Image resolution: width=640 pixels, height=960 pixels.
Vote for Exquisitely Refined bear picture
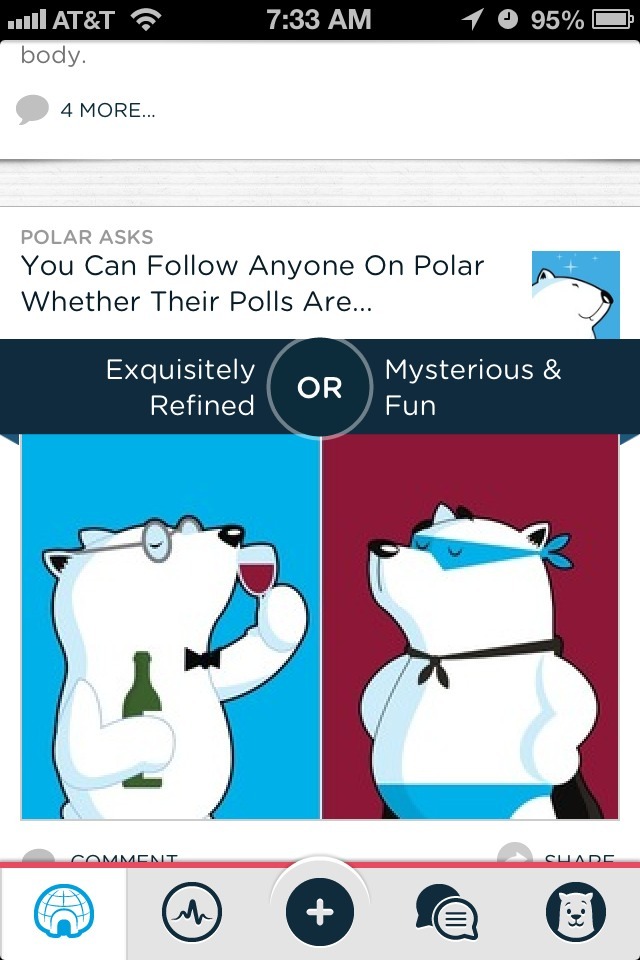click(x=171, y=627)
